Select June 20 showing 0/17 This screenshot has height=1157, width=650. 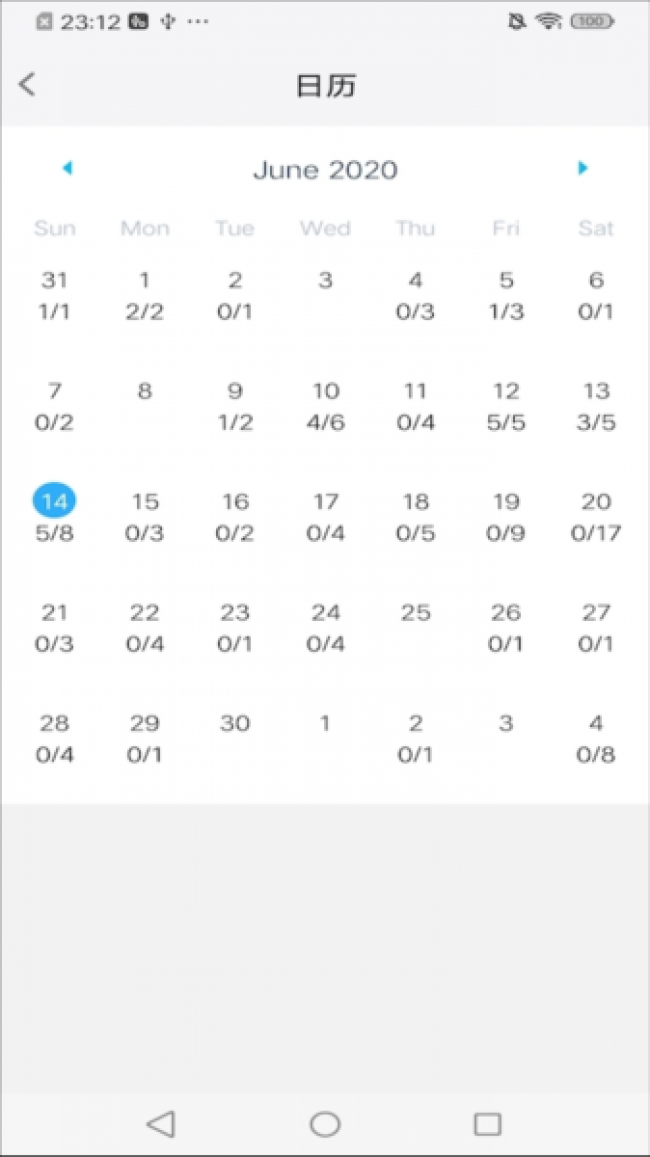(596, 517)
